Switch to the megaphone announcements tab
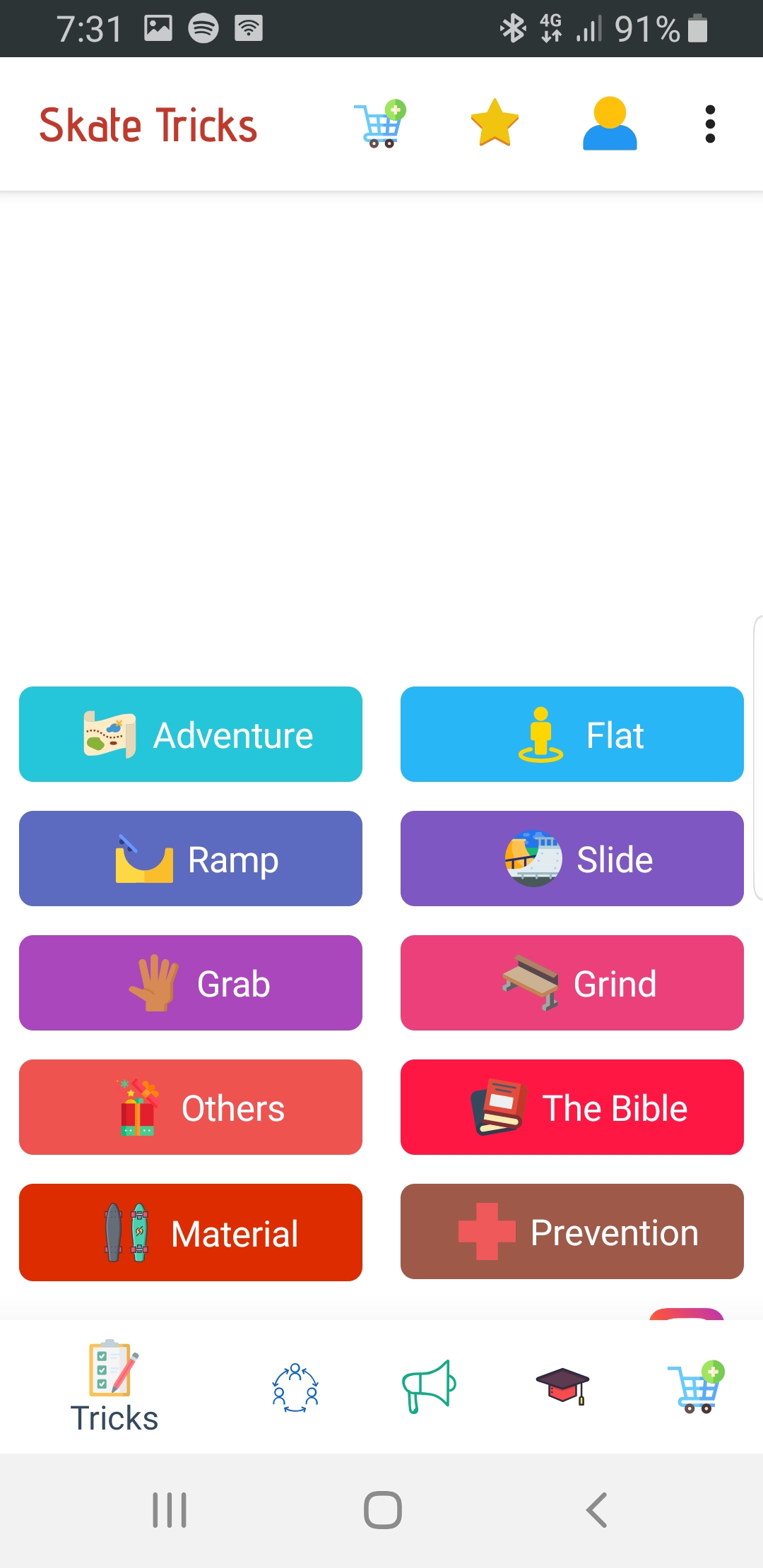763x1568 pixels. [x=429, y=1386]
